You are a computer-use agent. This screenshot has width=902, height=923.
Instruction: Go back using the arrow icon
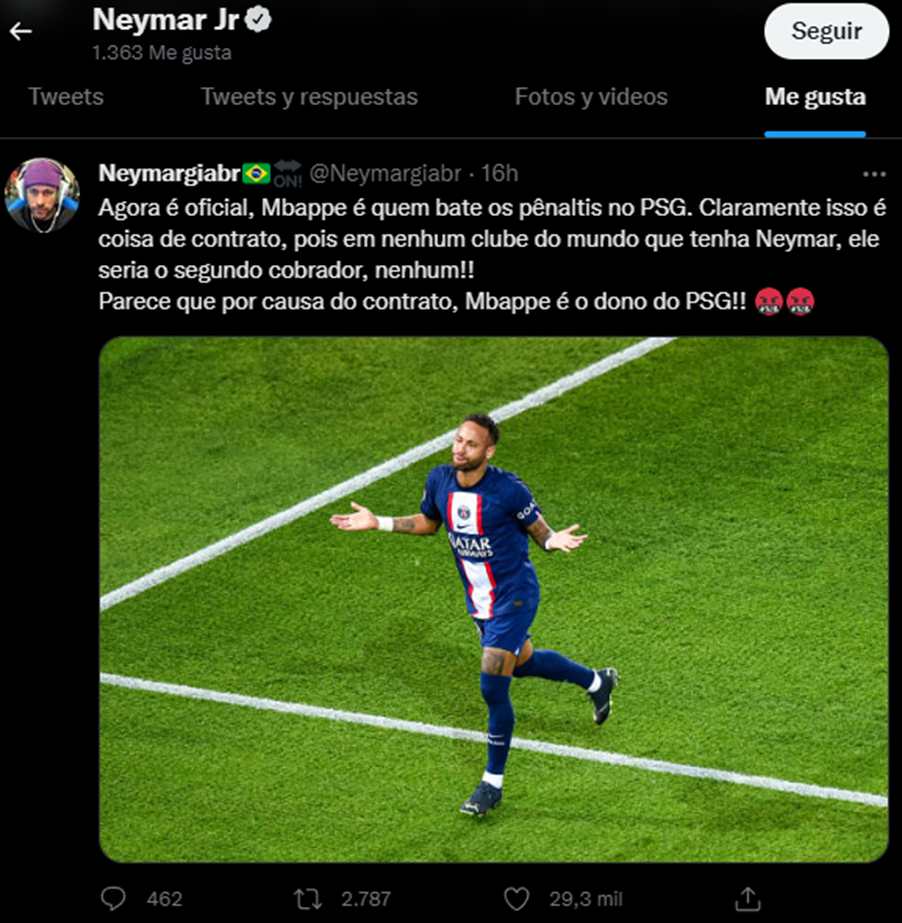[21, 31]
